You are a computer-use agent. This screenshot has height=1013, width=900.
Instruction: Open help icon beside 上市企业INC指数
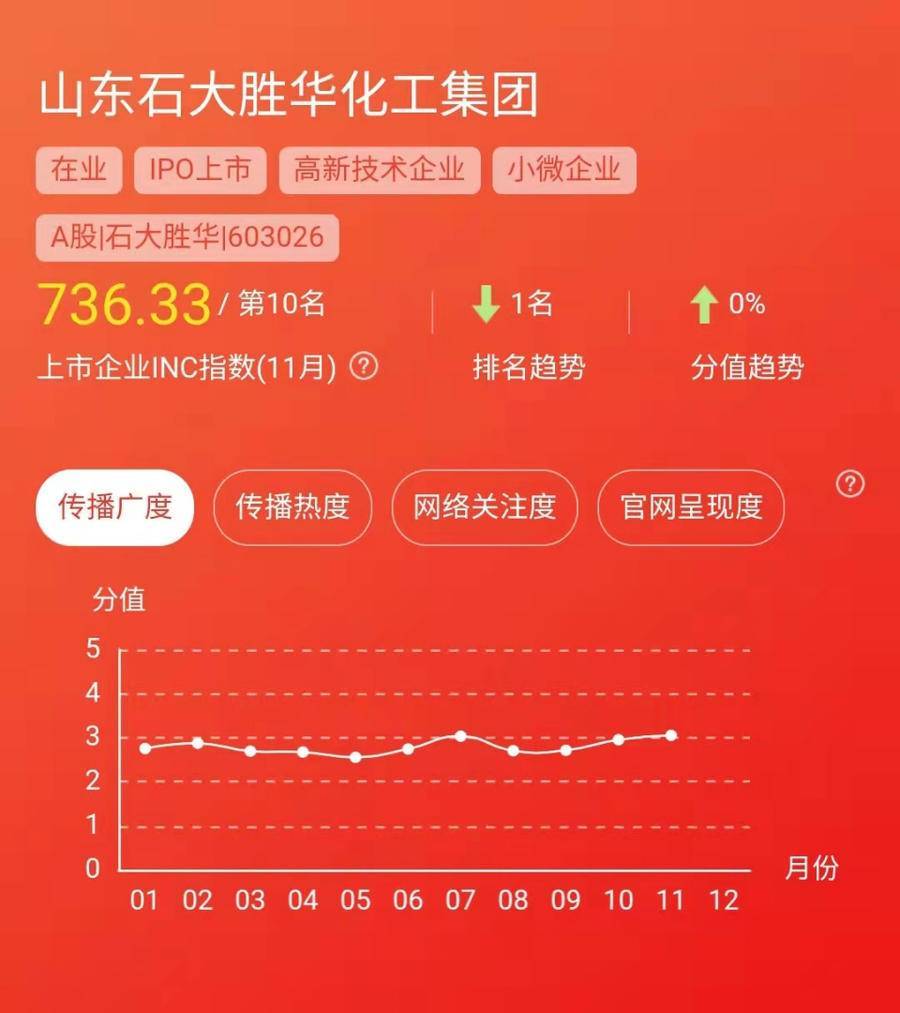(365, 367)
